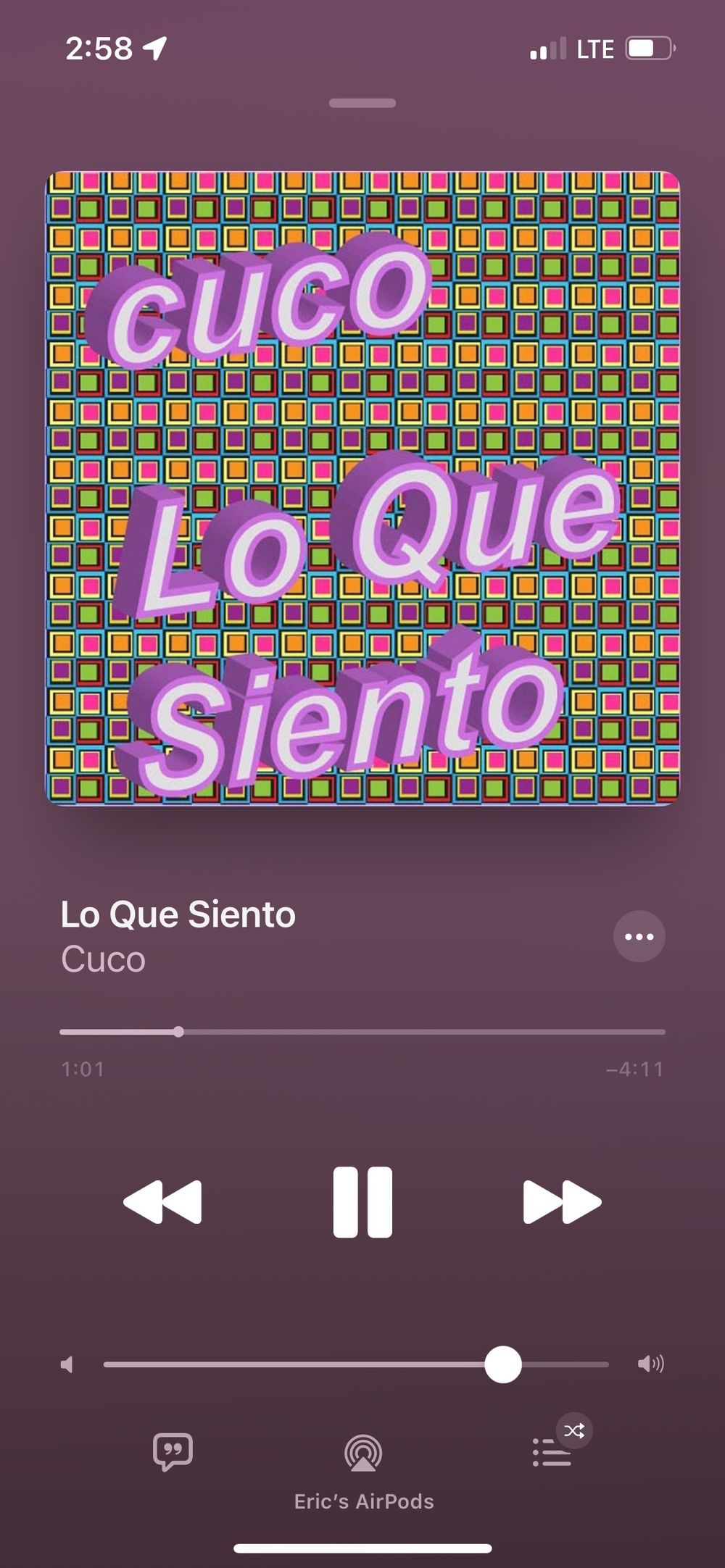Tap the volume slider to adjust the volume
The width and height of the screenshot is (725, 1568).
click(356, 1364)
